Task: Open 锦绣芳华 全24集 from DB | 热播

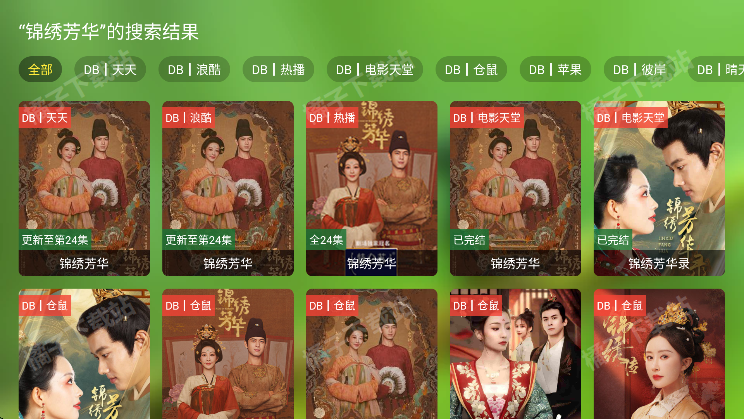Action: pos(371,188)
